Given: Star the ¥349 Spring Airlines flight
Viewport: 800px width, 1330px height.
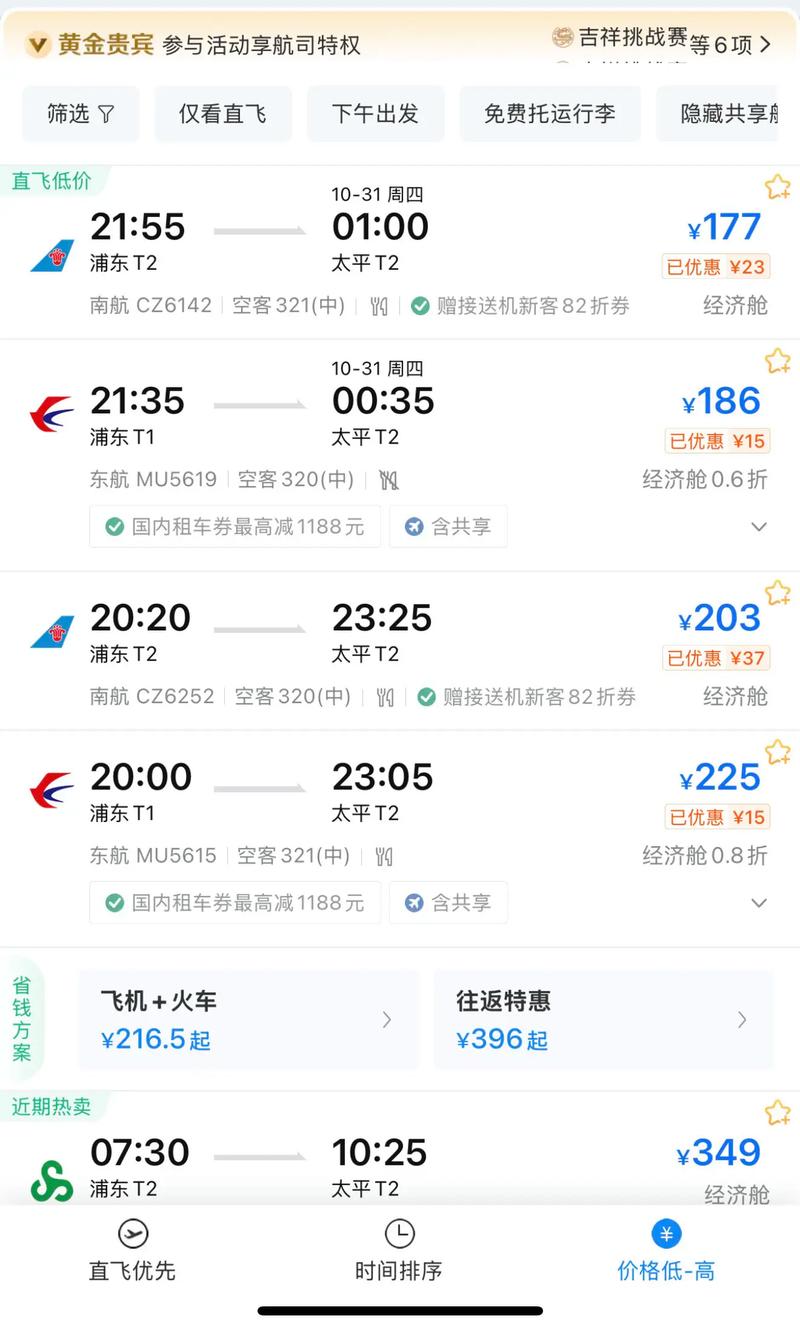Looking at the screenshot, I should 777,1112.
